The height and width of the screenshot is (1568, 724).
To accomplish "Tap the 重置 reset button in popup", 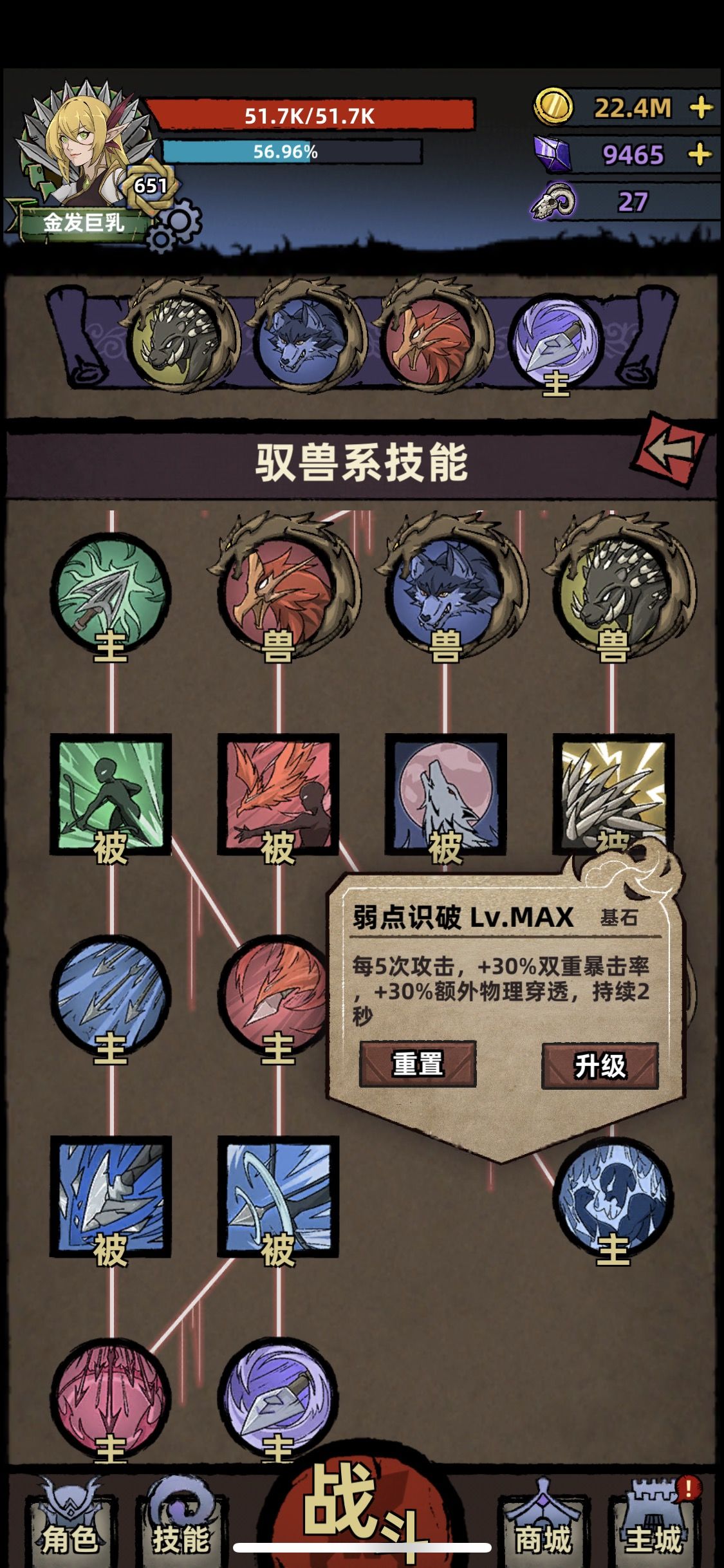I will pyautogui.click(x=418, y=1064).
